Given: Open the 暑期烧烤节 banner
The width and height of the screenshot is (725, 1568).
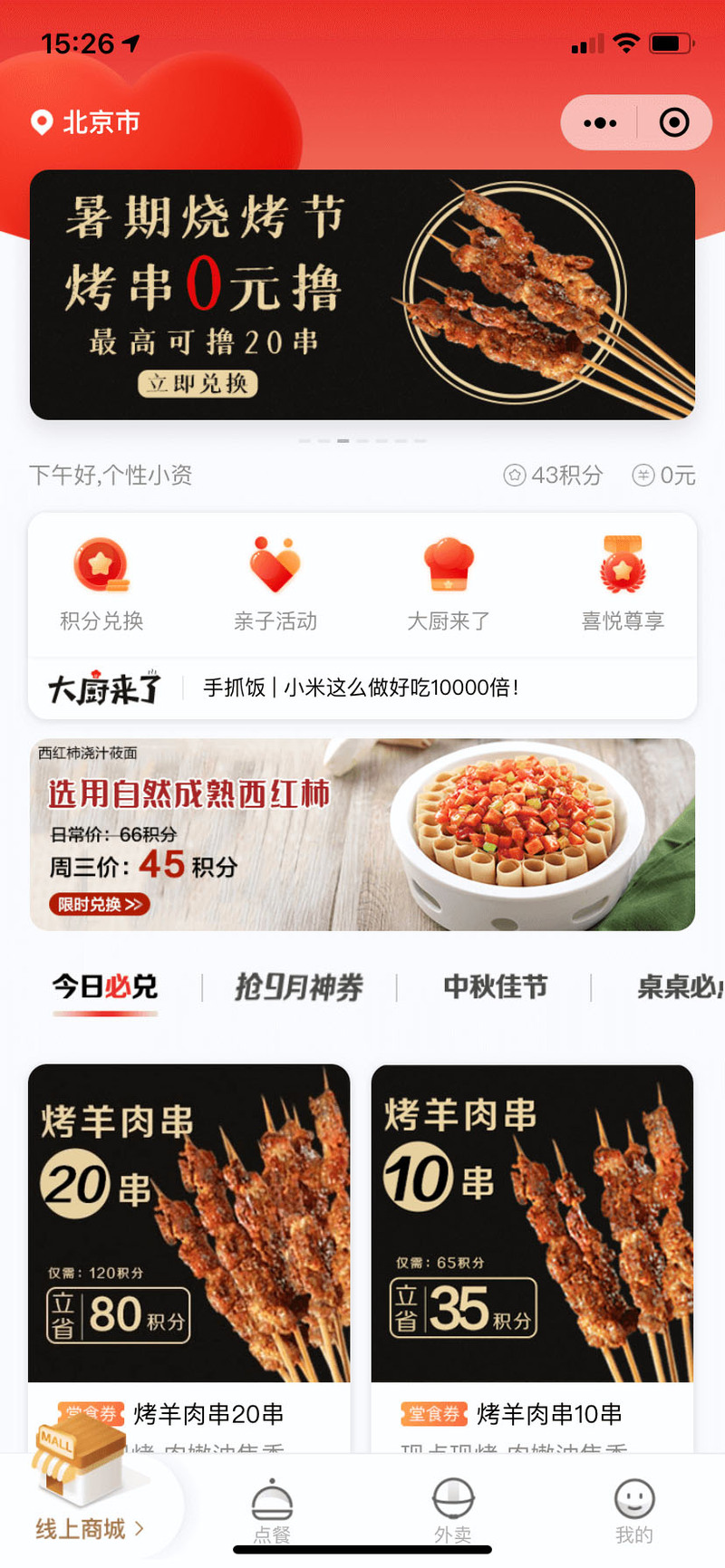Looking at the screenshot, I should pyautogui.click(x=362, y=294).
